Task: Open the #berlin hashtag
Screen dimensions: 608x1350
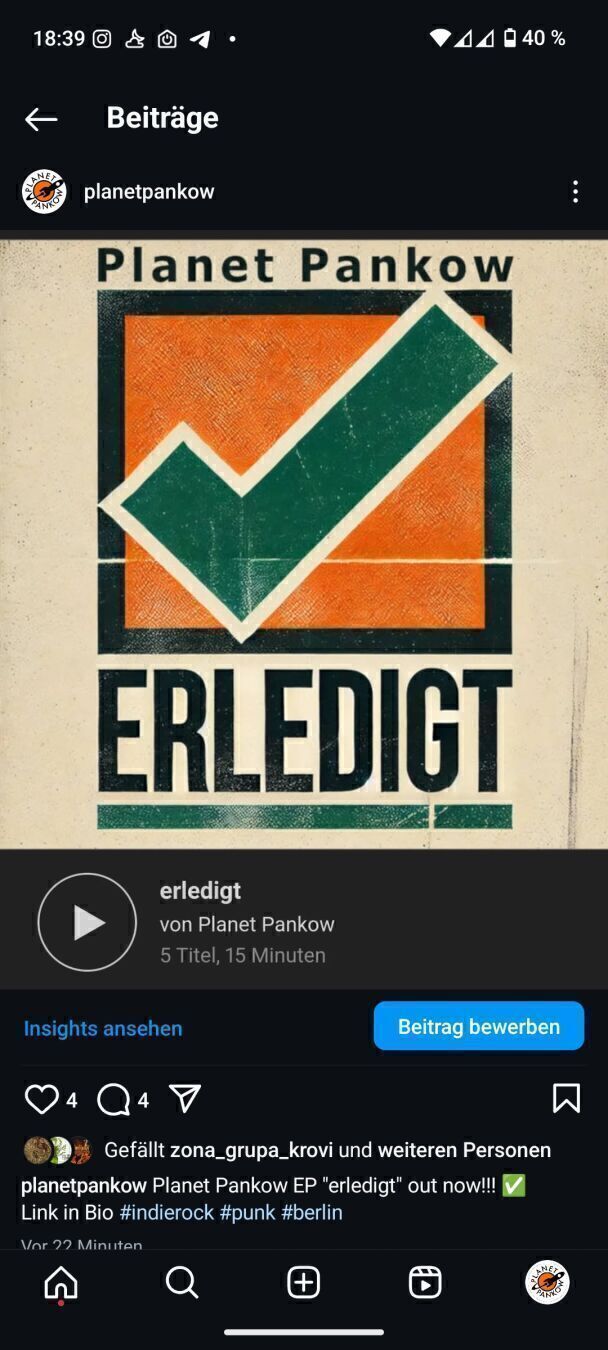Action: (312, 1212)
